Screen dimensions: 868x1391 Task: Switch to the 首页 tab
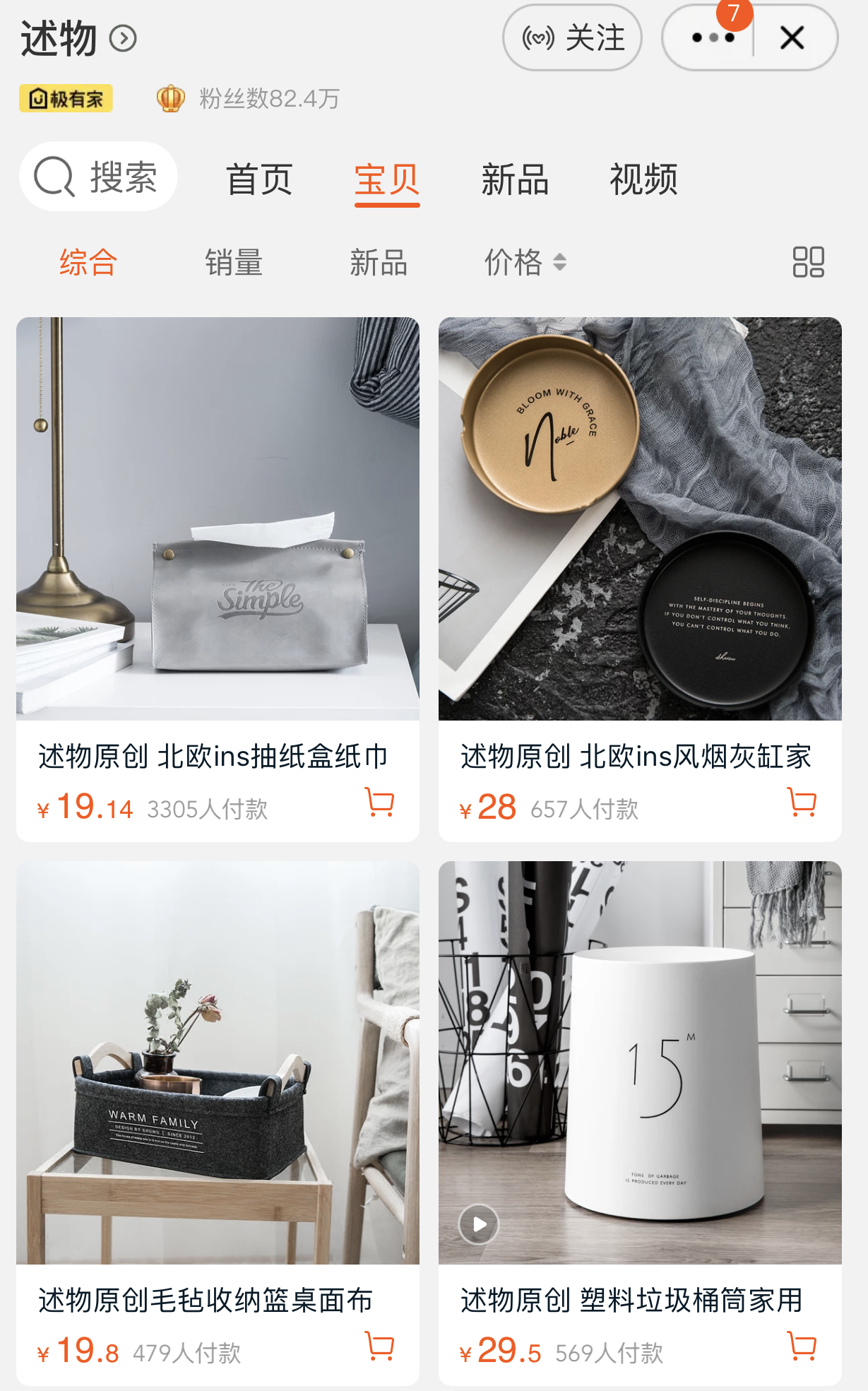coord(258,179)
